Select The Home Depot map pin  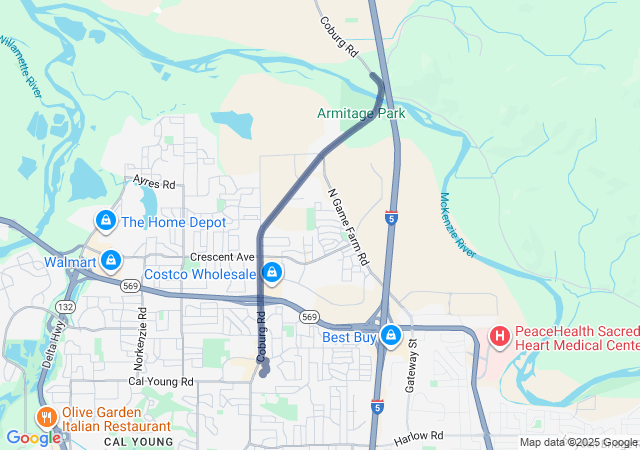pyautogui.click(x=105, y=219)
